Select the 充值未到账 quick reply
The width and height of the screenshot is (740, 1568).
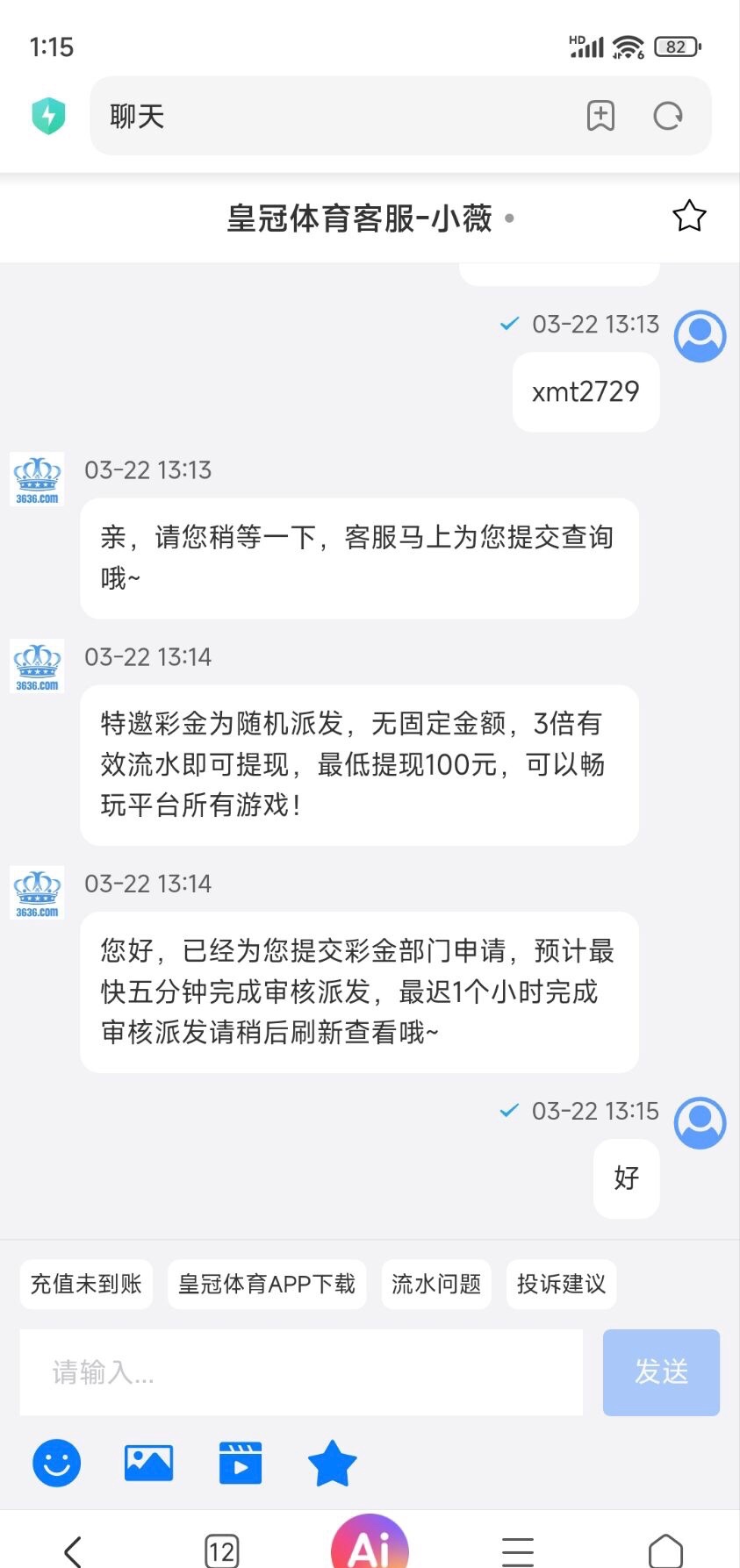click(86, 1285)
